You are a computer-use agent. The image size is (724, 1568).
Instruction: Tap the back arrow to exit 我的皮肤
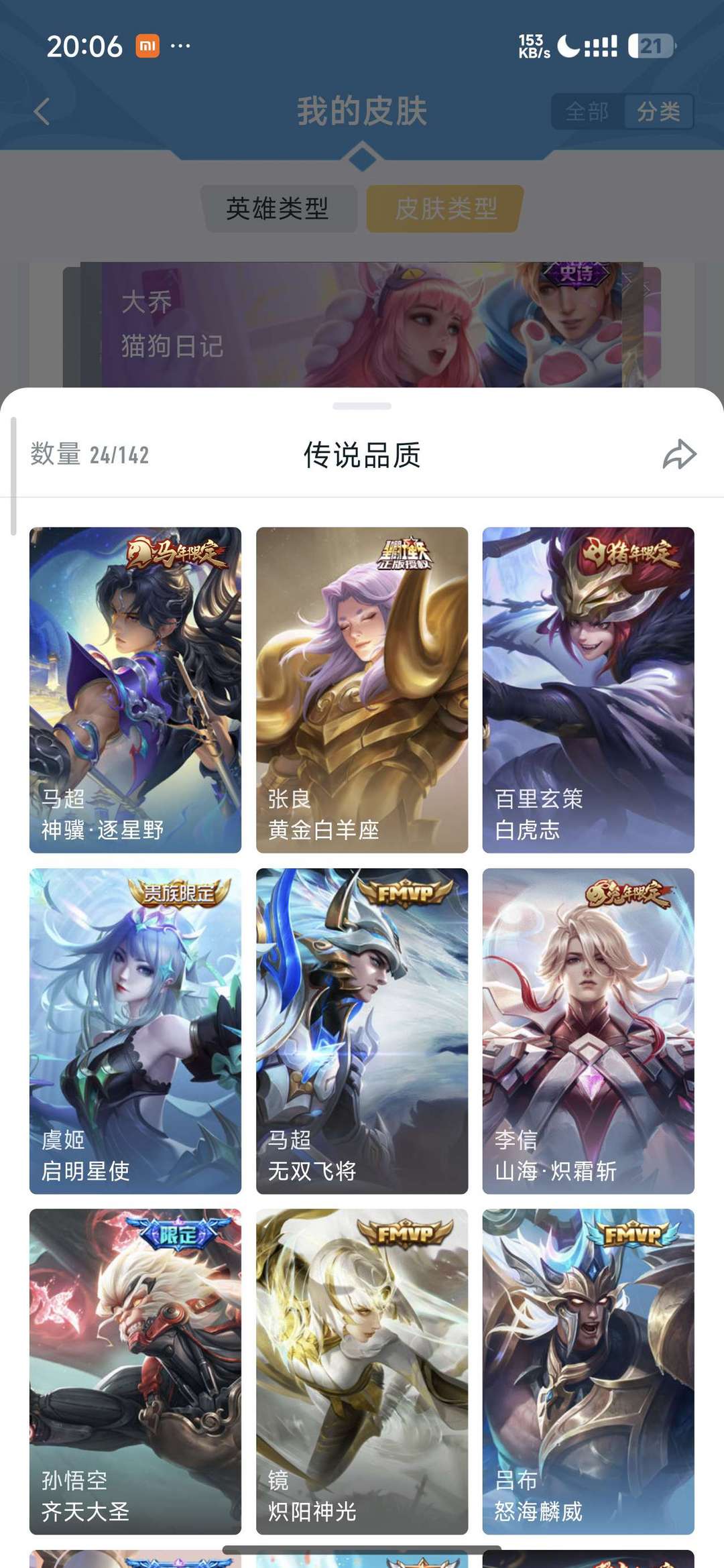point(42,113)
